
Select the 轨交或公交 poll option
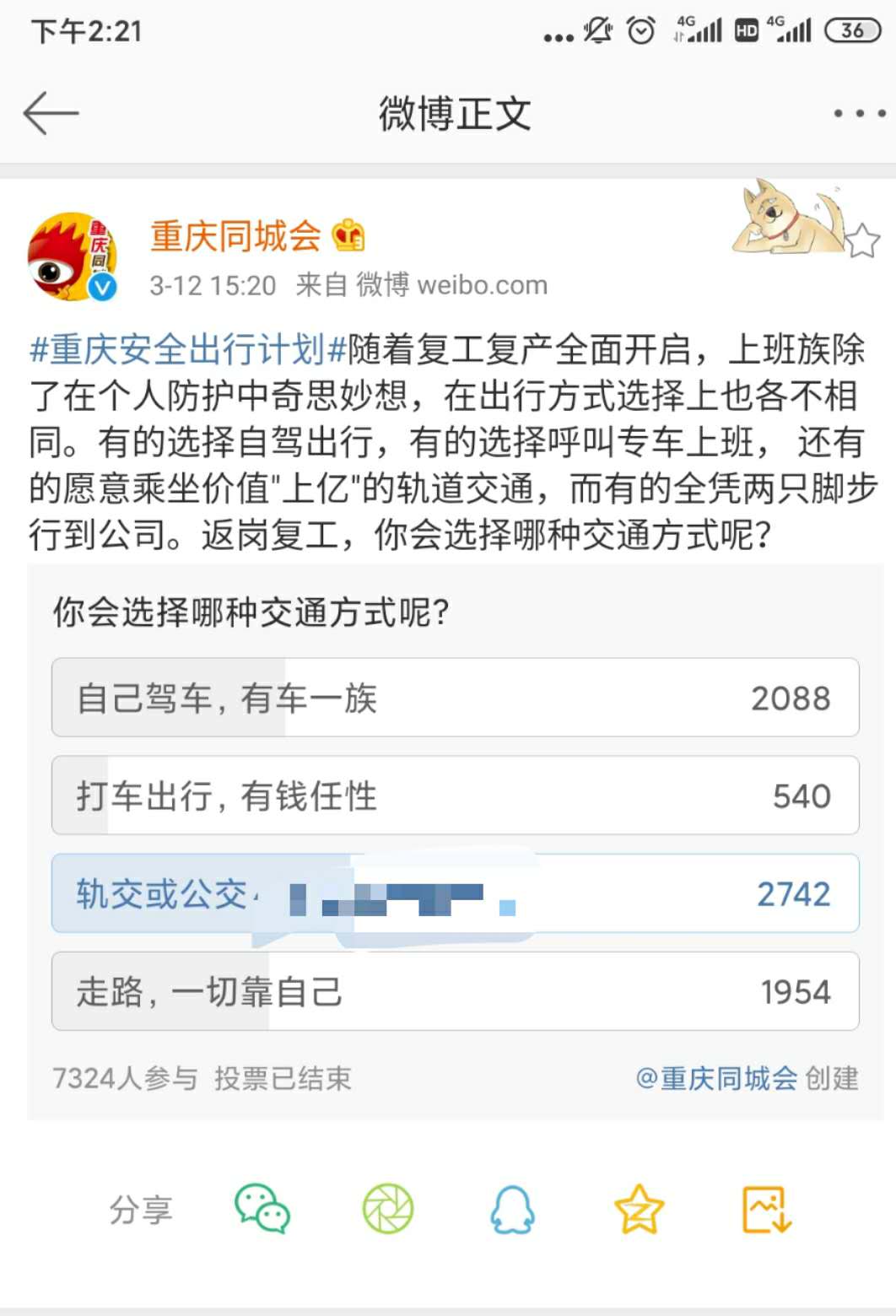pyautogui.click(x=455, y=893)
